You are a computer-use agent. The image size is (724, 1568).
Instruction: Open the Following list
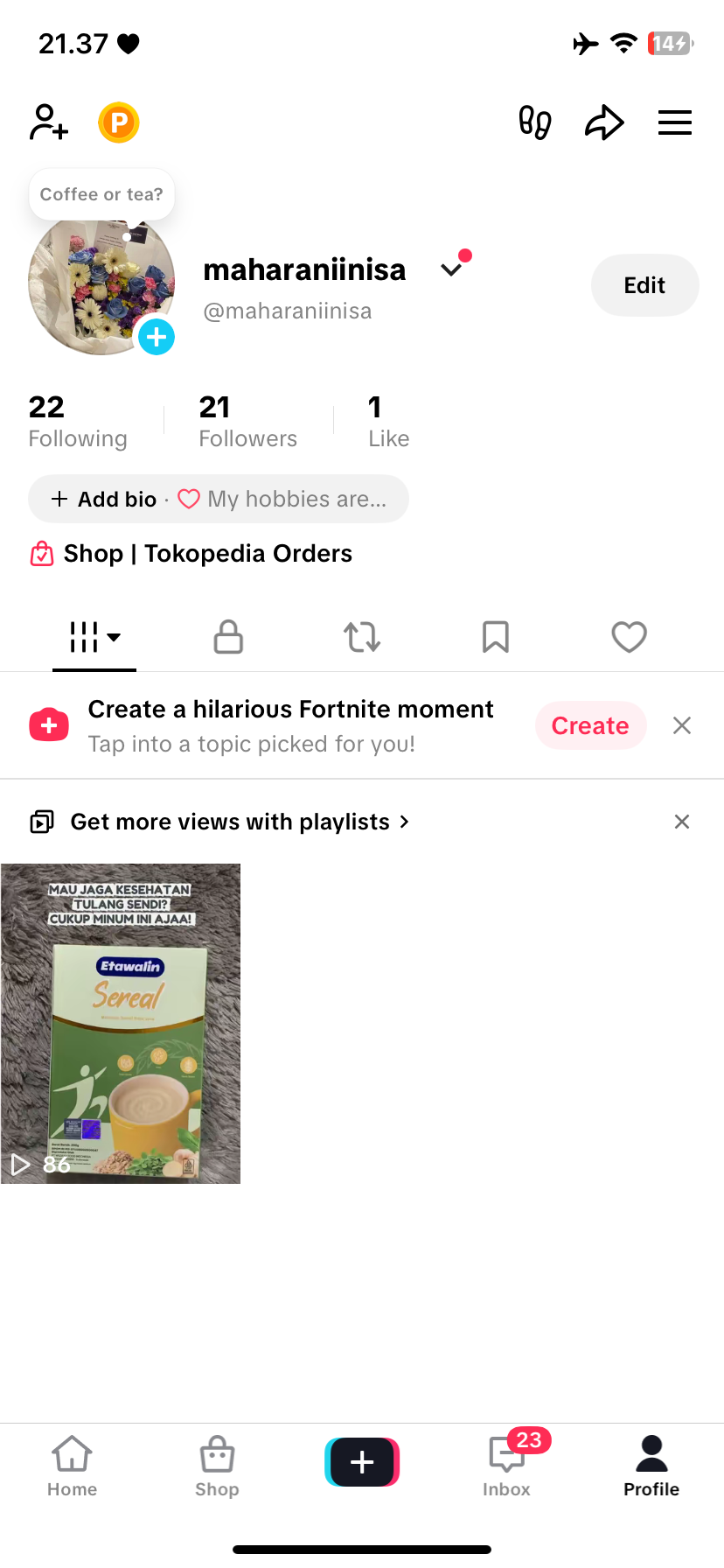[x=77, y=421]
